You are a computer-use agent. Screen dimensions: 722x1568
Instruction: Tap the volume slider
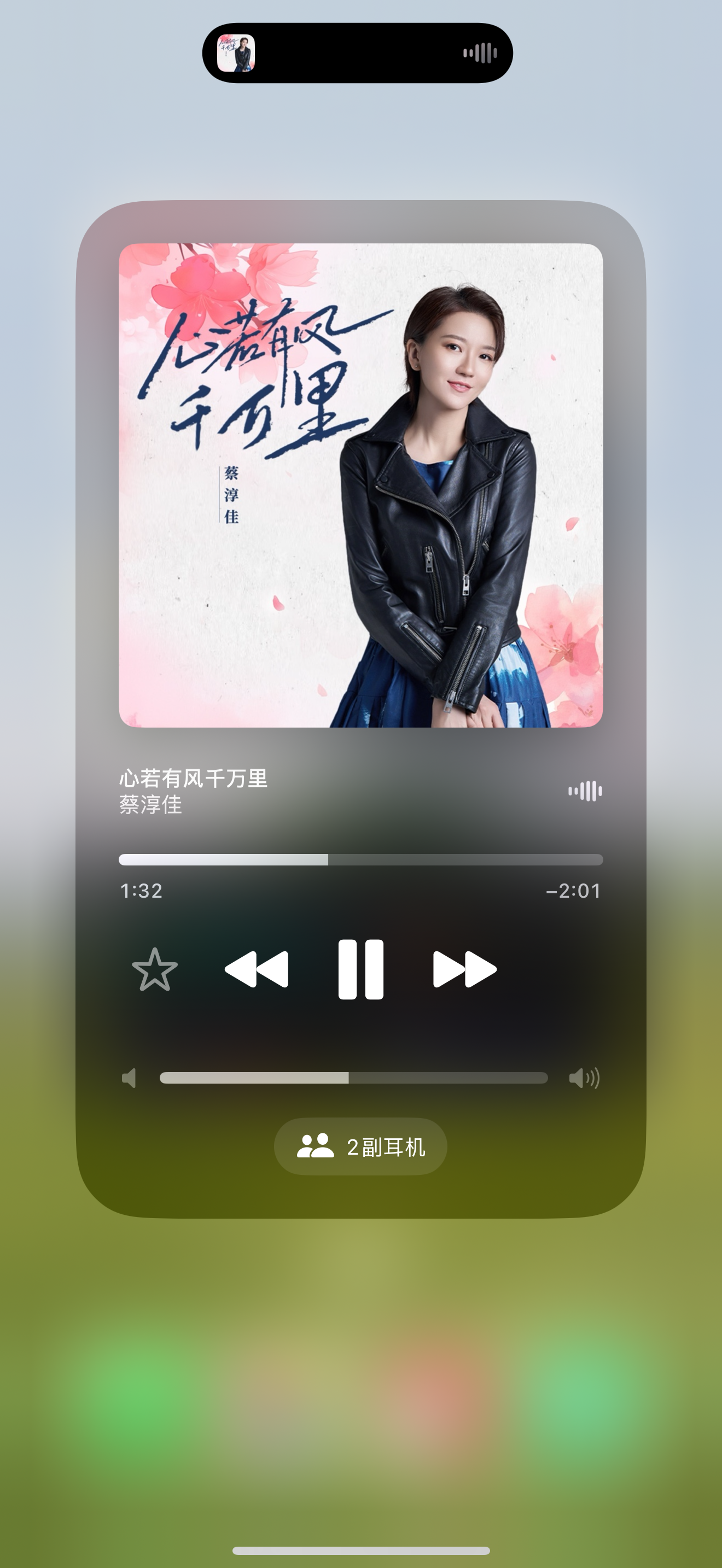(x=354, y=1078)
